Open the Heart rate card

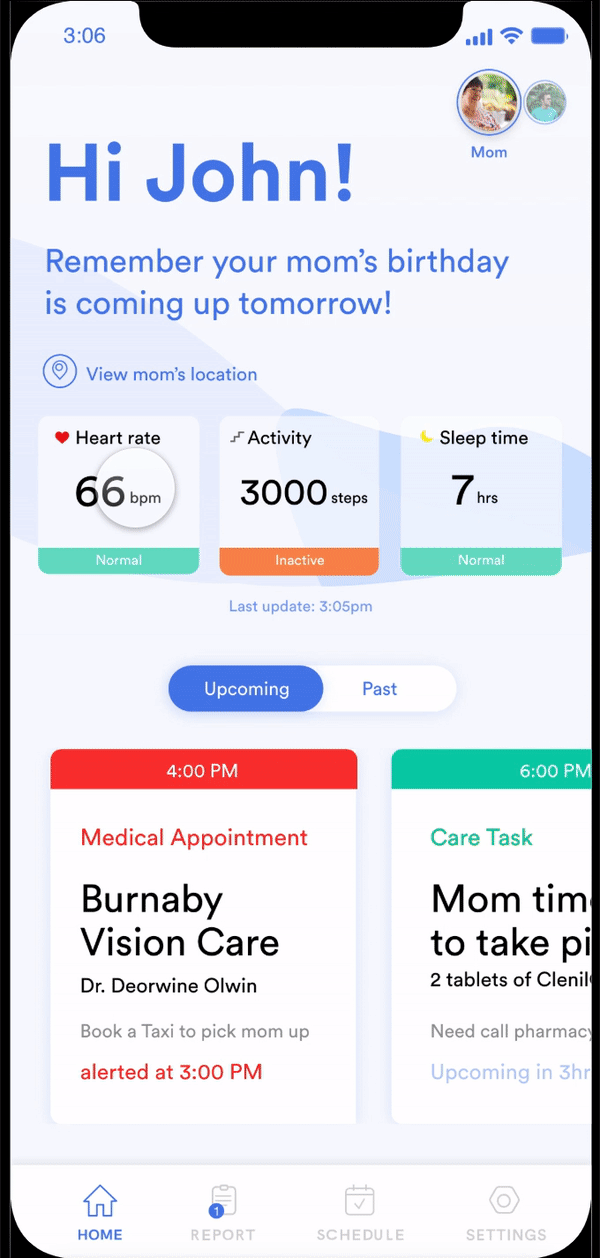coord(119,496)
